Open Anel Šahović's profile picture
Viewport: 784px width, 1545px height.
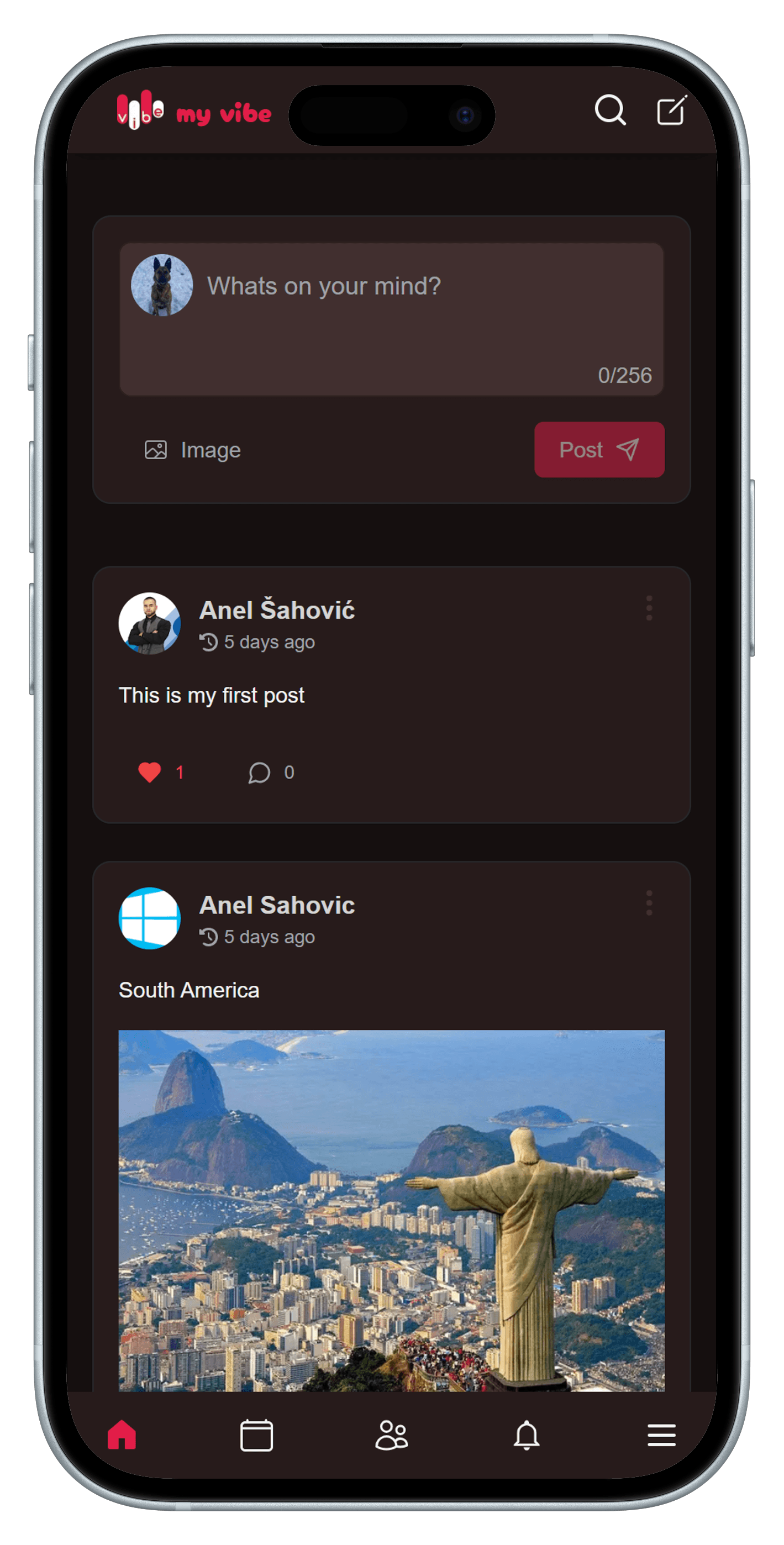(x=149, y=623)
